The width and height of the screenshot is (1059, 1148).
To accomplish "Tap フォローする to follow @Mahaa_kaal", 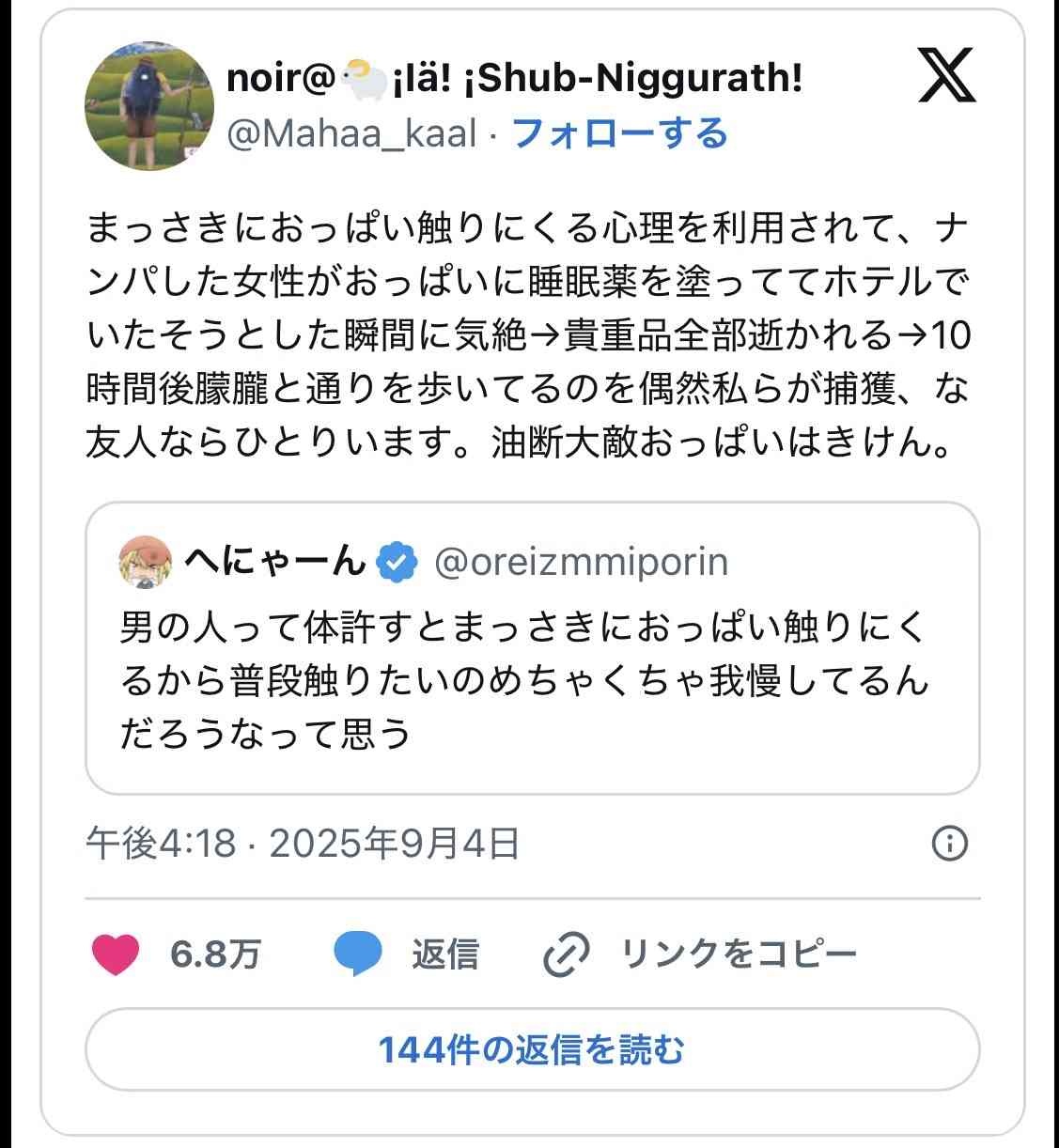I will [619, 134].
